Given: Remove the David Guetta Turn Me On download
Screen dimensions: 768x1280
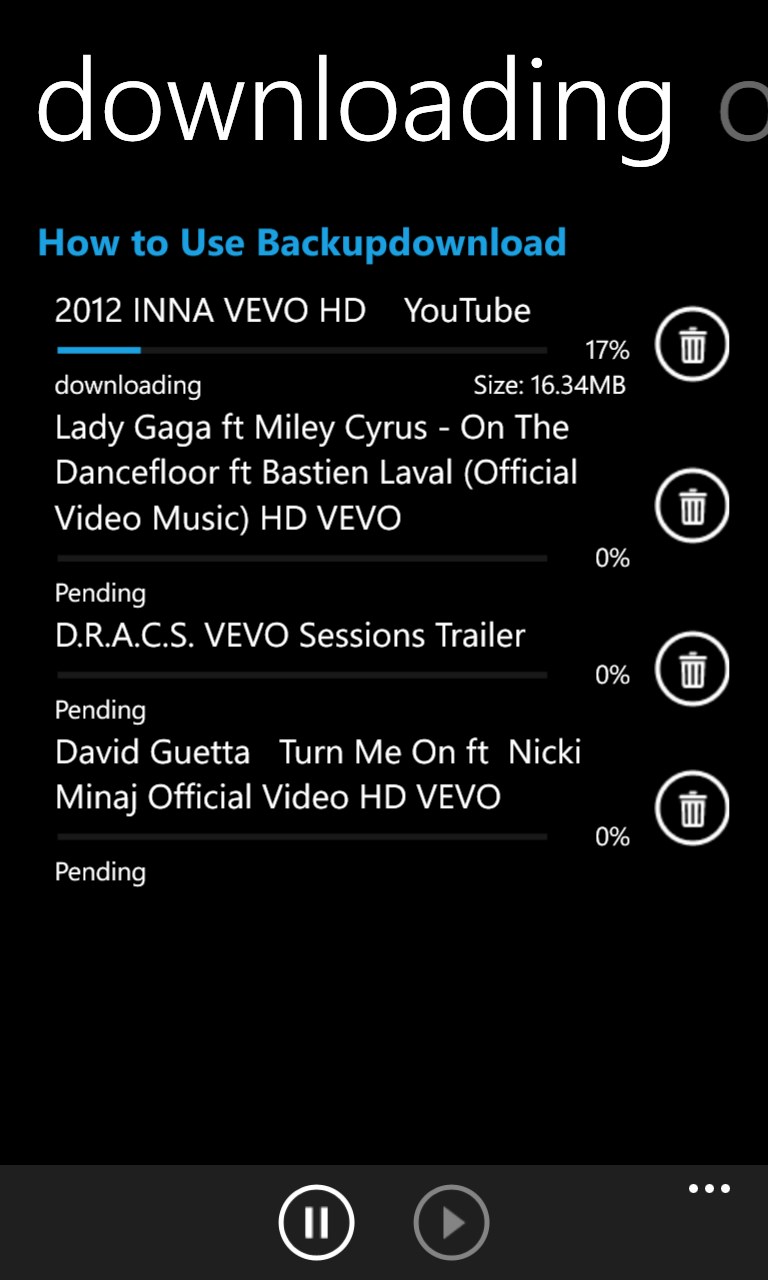Looking at the screenshot, I should pos(692,809).
